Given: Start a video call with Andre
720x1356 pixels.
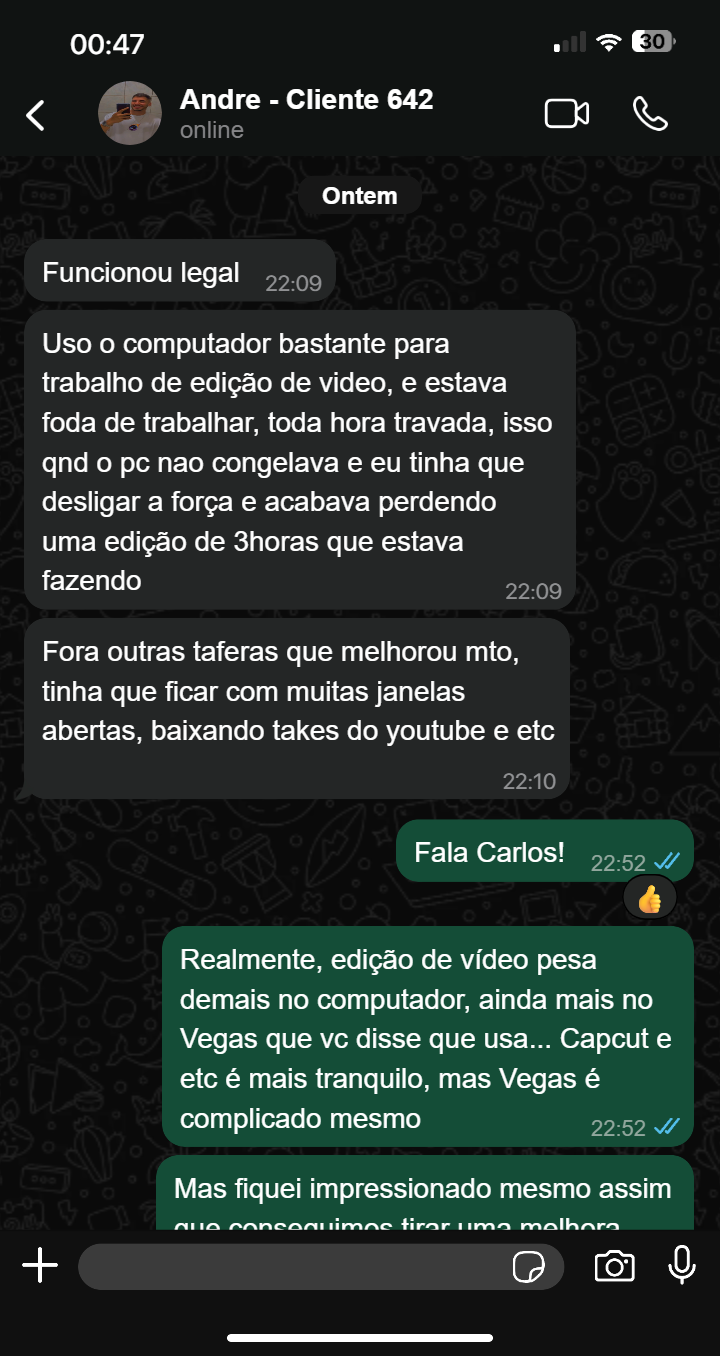Looking at the screenshot, I should click(566, 114).
